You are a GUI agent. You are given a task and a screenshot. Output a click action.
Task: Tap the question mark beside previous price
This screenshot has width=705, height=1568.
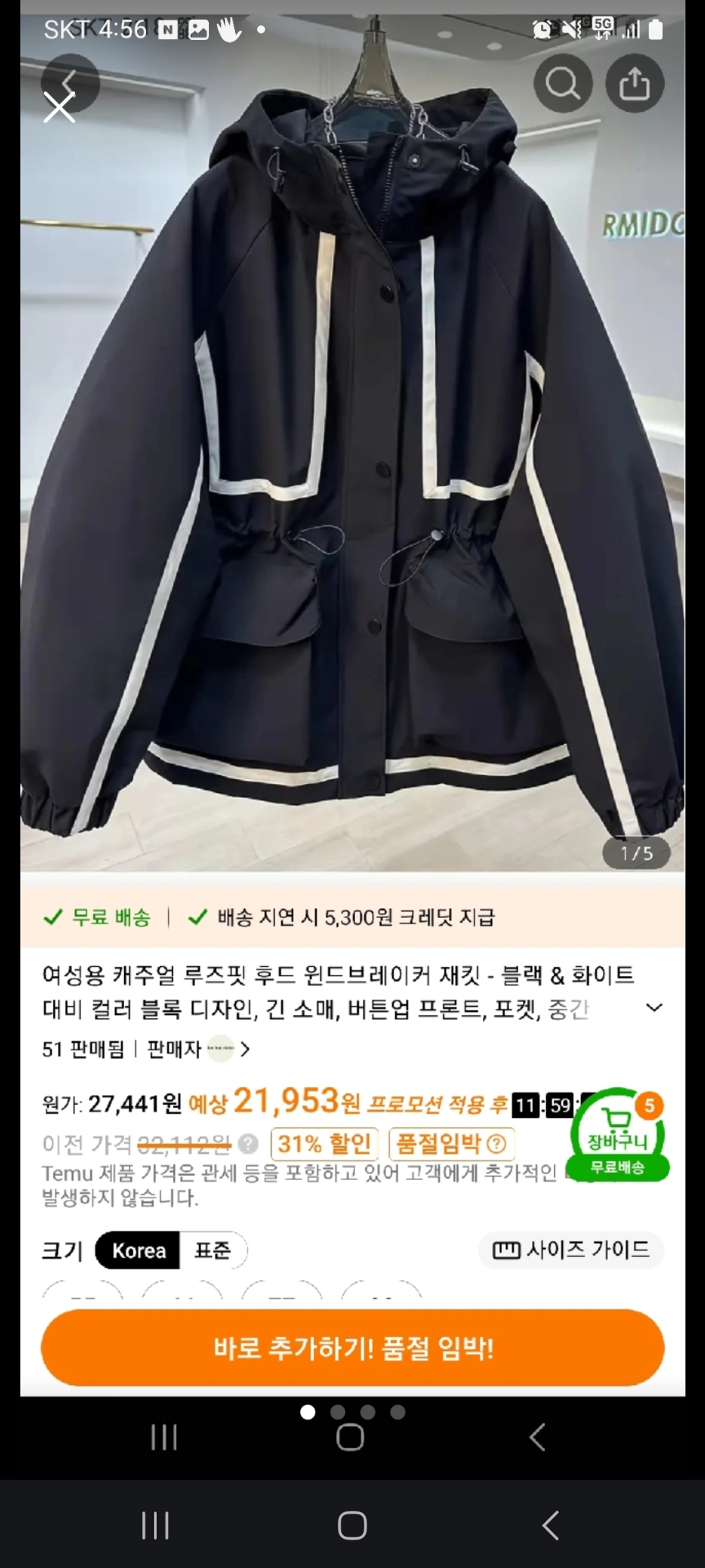[247, 1145]
